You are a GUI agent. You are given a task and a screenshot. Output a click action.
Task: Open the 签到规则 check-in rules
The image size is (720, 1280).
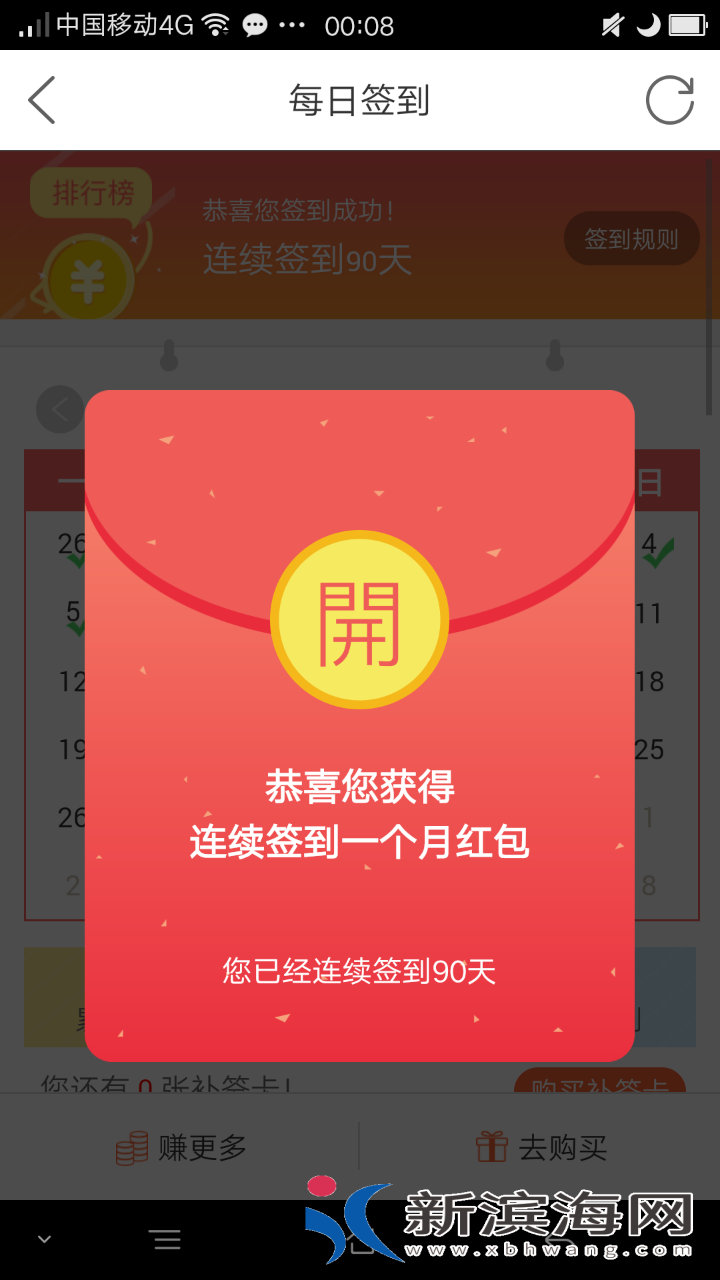point(630,239)
